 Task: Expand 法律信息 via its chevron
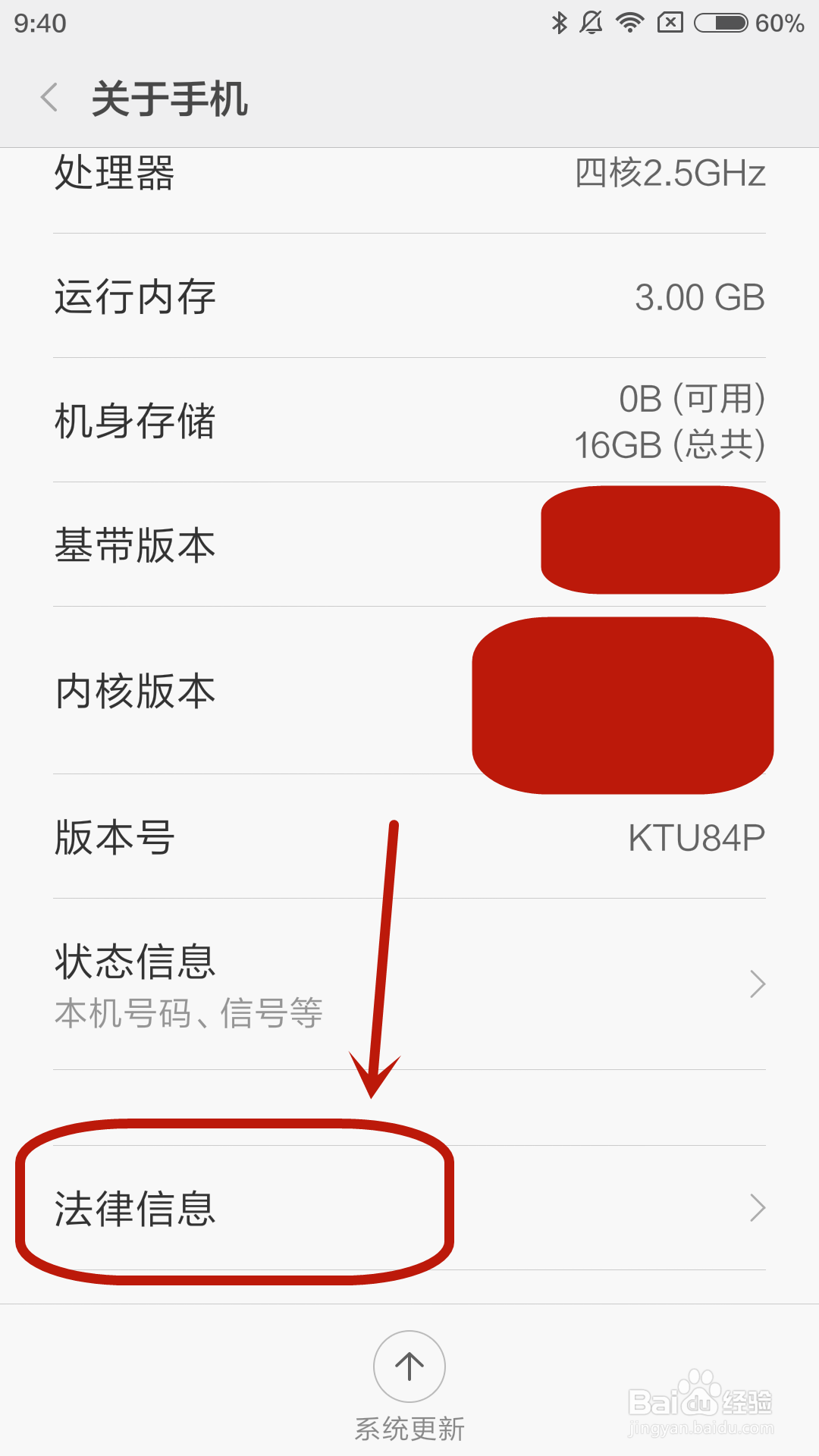[756, 1207]
